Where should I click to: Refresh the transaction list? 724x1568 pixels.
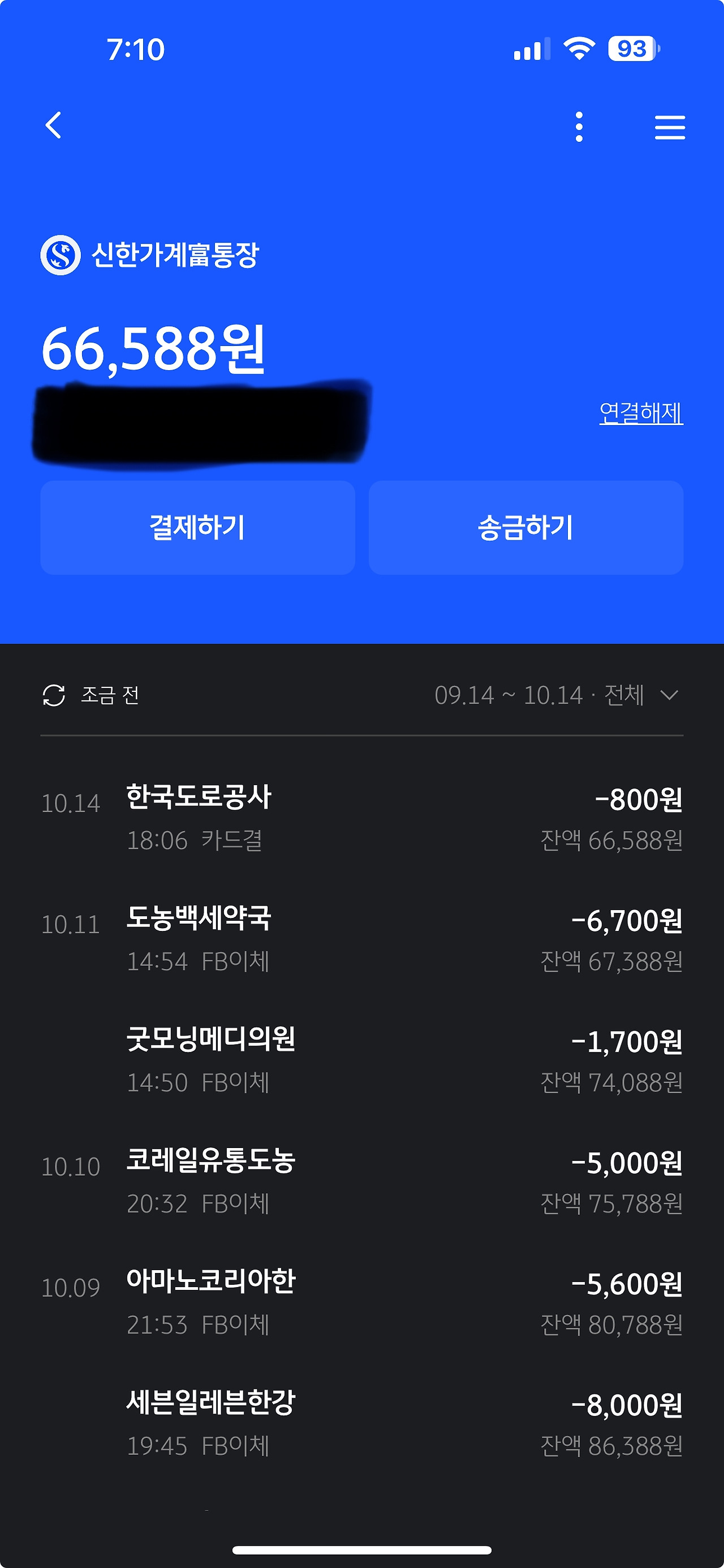[x=54, y=695]
